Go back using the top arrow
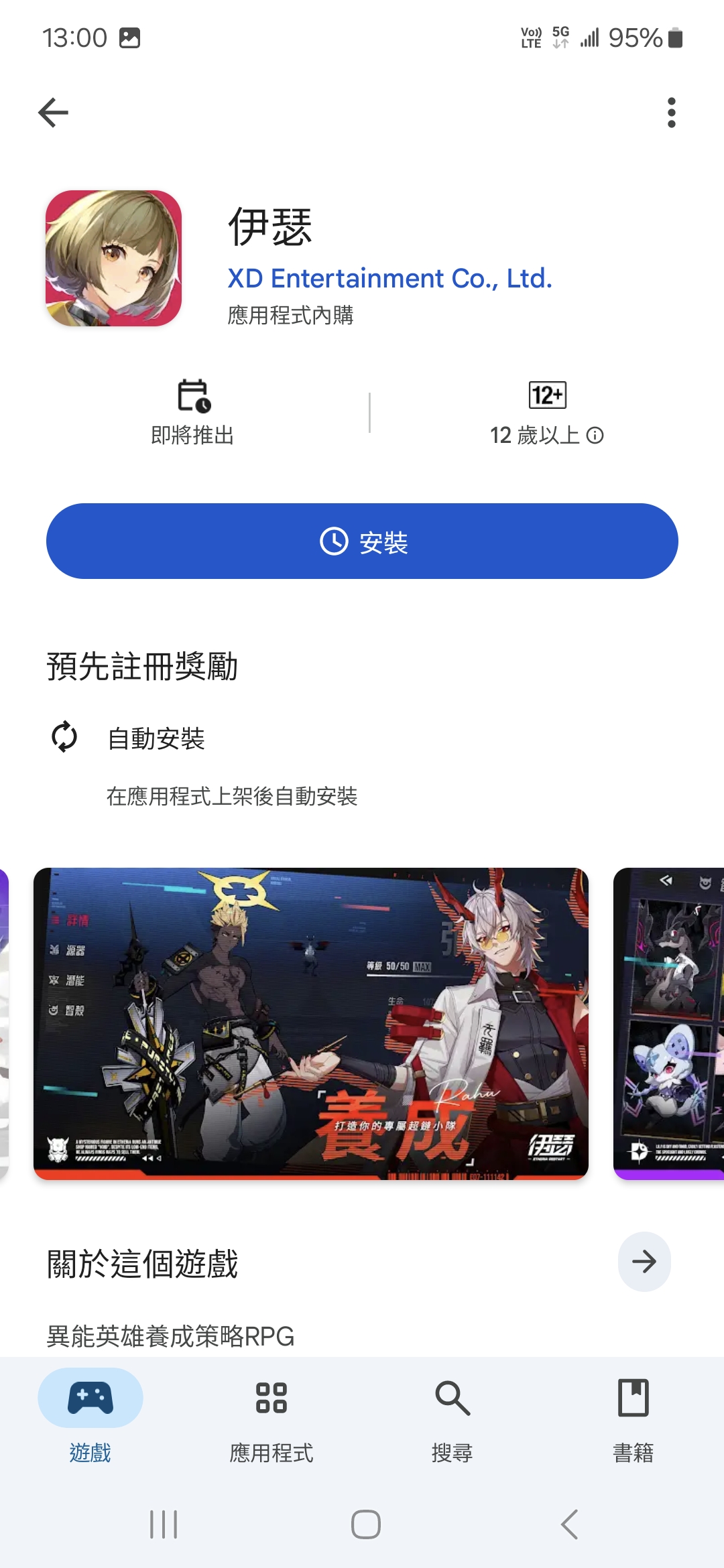The width and height of the screenshot is (724, 1568). coord(54,113)
